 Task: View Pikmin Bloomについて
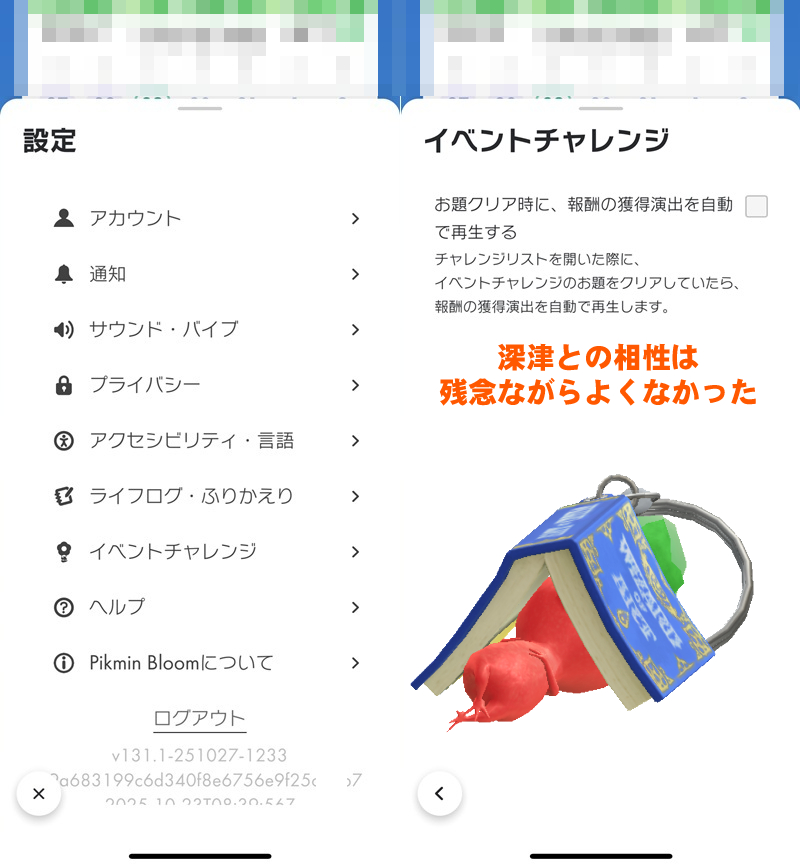point(206,663)
